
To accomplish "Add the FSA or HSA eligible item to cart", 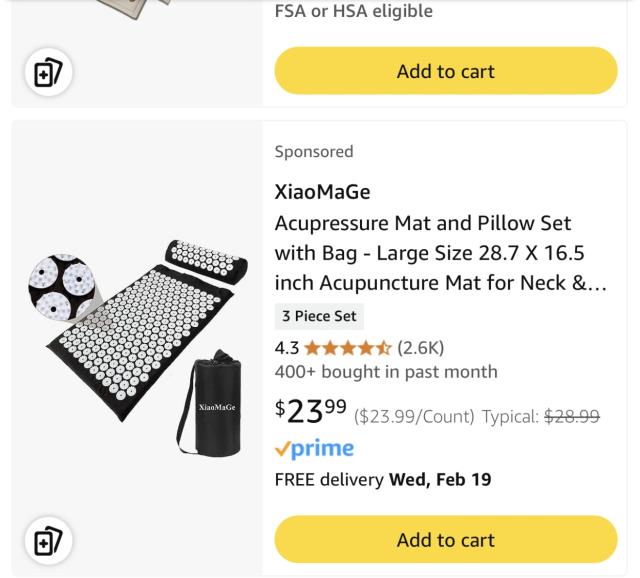I will (x=445, y=71).
